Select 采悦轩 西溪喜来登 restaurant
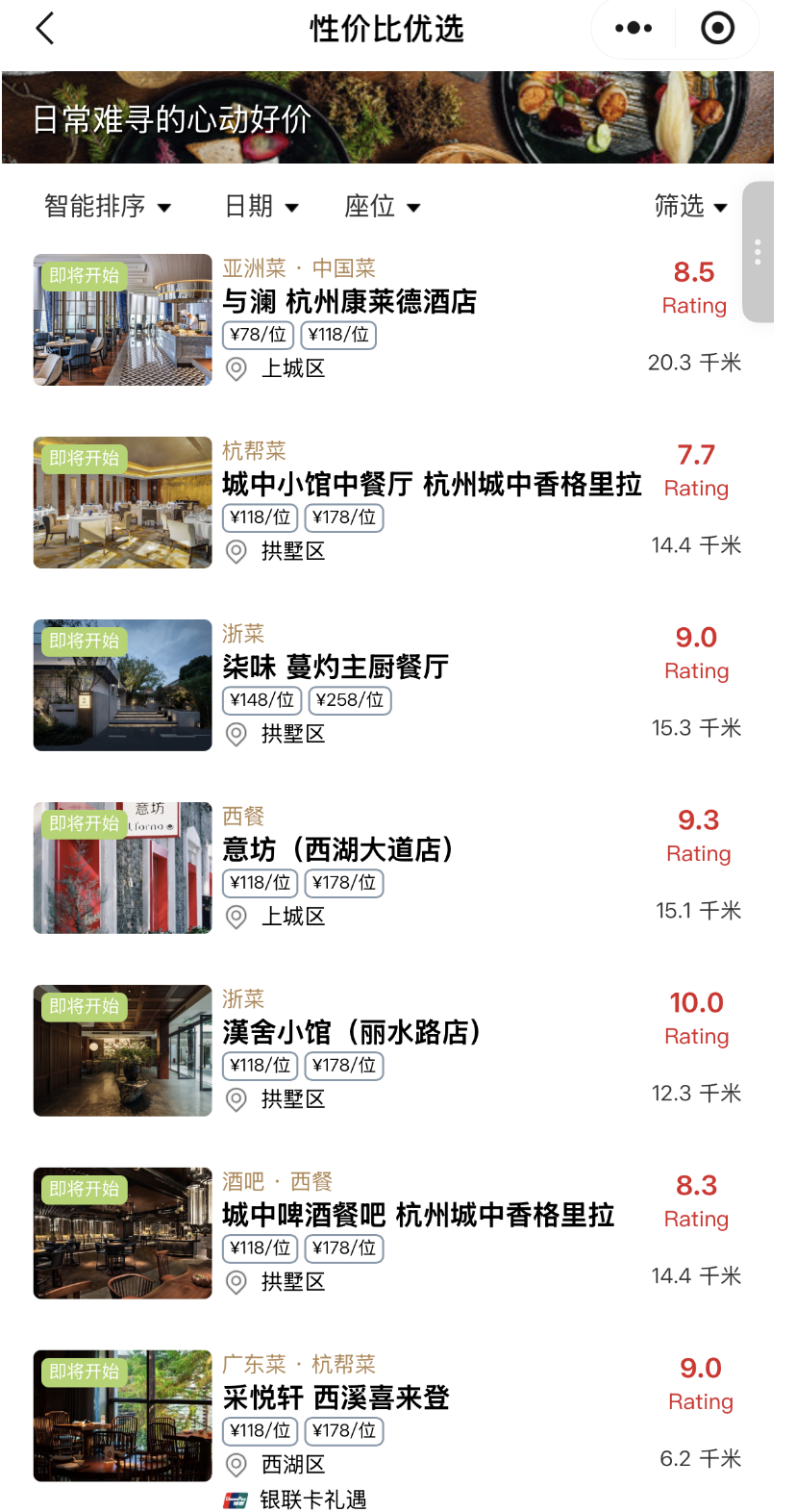The height and width of the screenshot is (1512, 796). (336, 1399)
